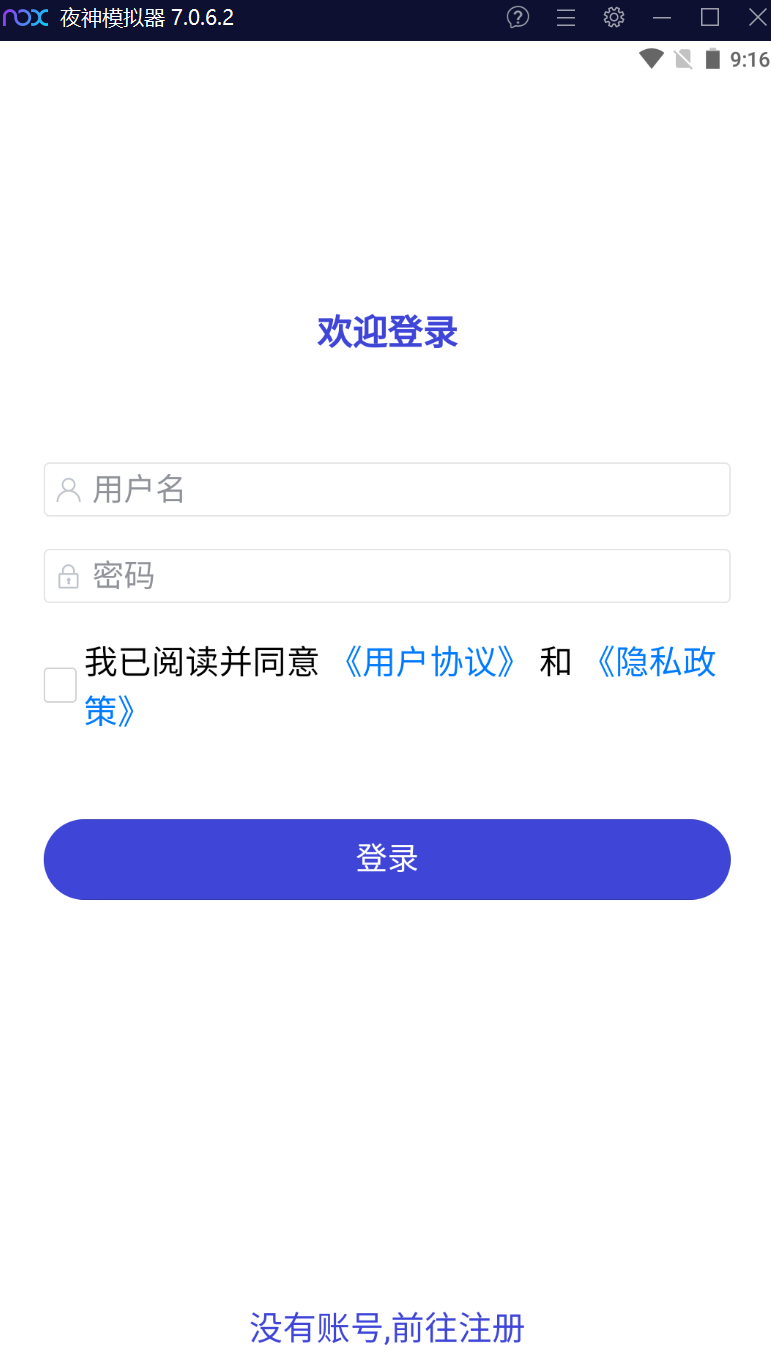Maximize the Nox emulator window

[710, 17]
